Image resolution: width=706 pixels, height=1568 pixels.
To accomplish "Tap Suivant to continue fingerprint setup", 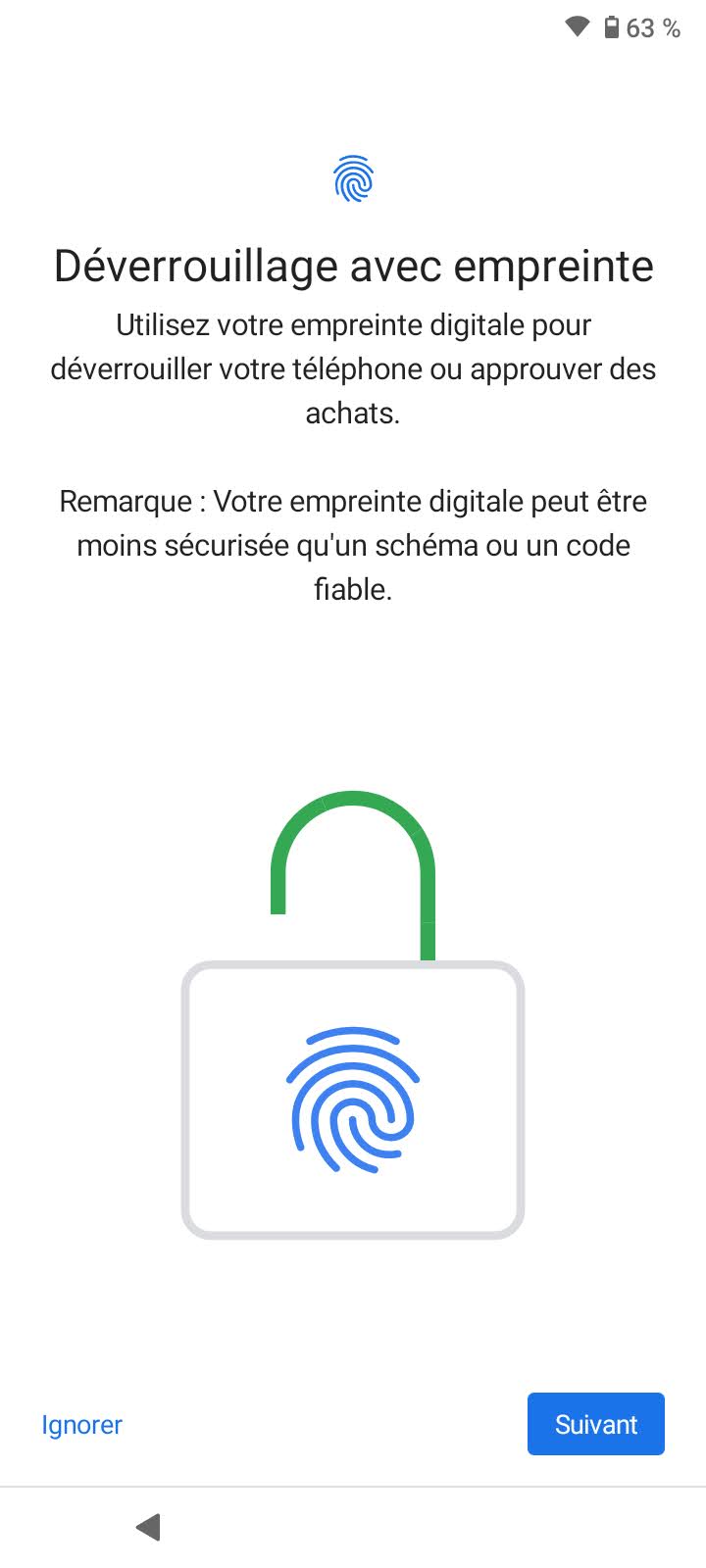I will tap(595, 1424).
